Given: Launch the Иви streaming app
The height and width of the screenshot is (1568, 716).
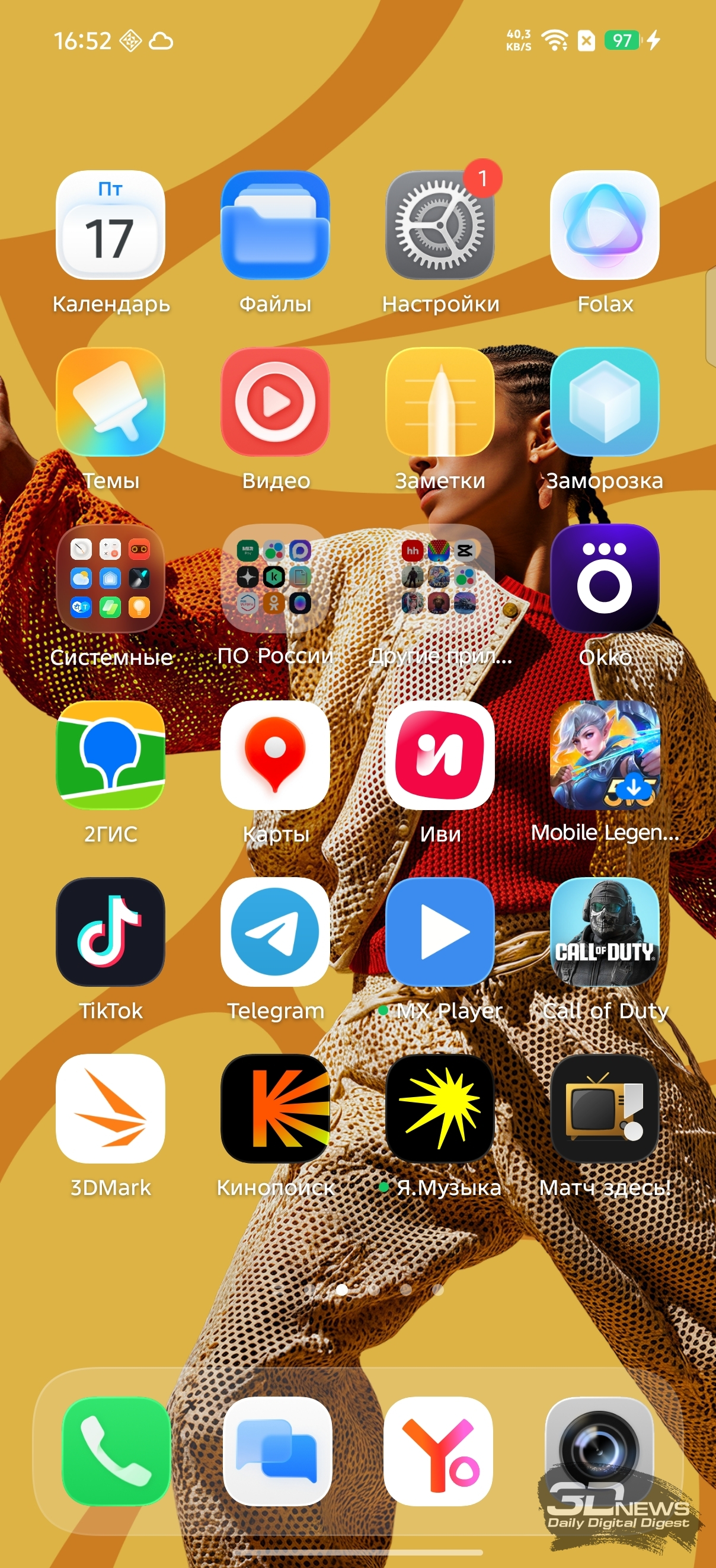Looking at the screenshot, I should [x=440, y=755].
